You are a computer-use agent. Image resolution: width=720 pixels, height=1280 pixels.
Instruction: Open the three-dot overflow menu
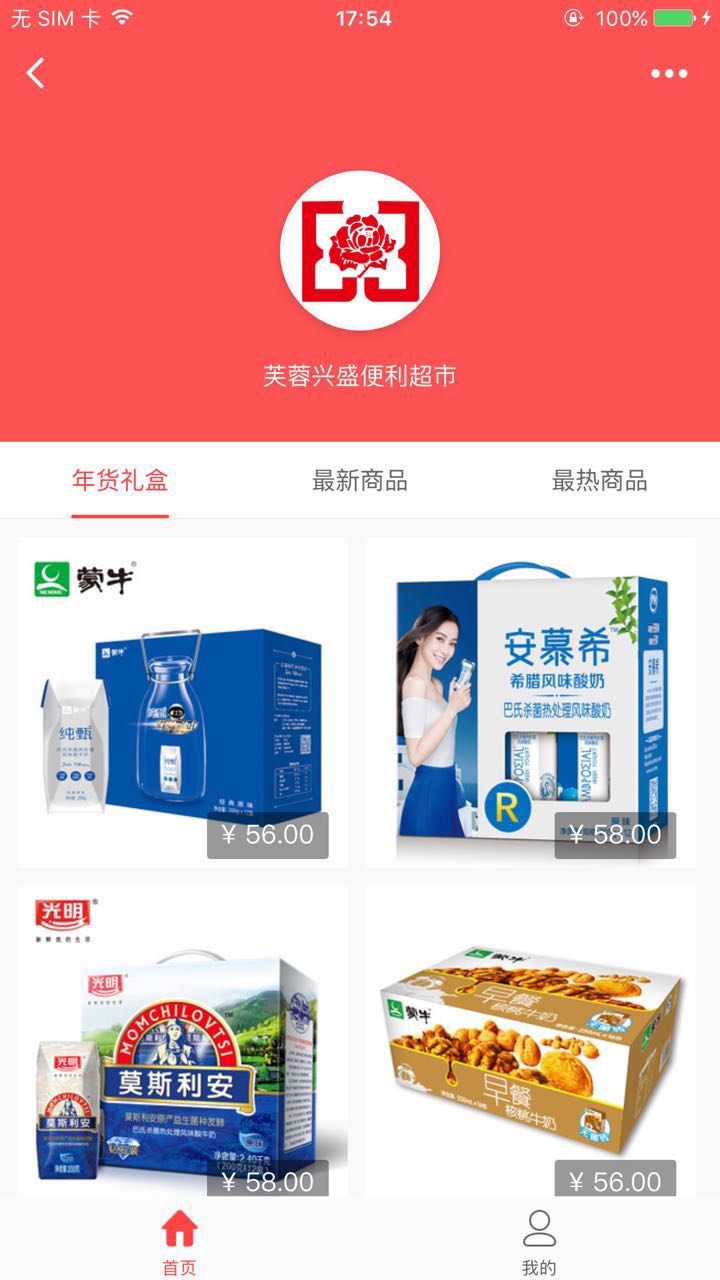[x=669, y=73]
